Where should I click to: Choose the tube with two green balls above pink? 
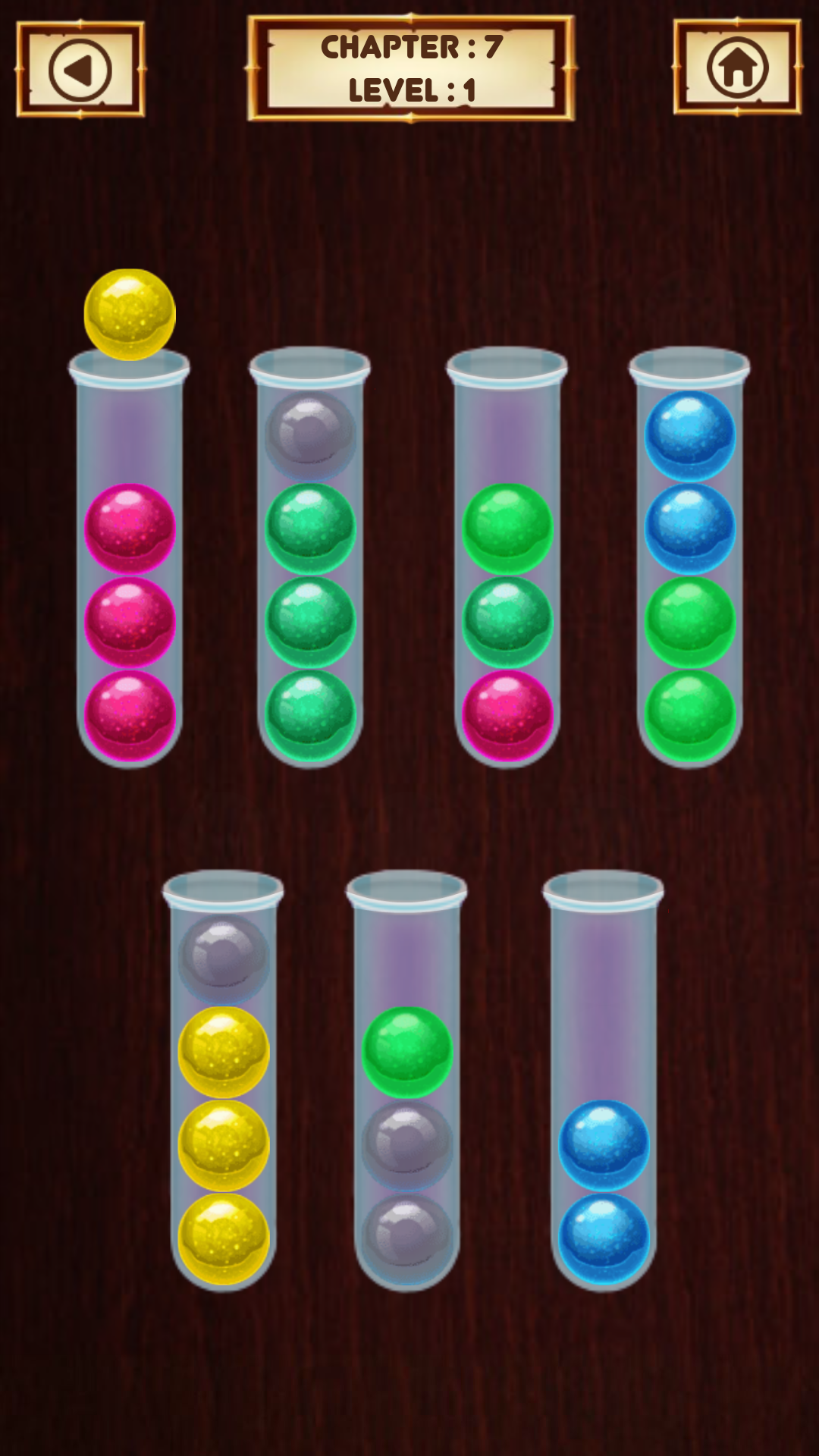click(507, 561)
